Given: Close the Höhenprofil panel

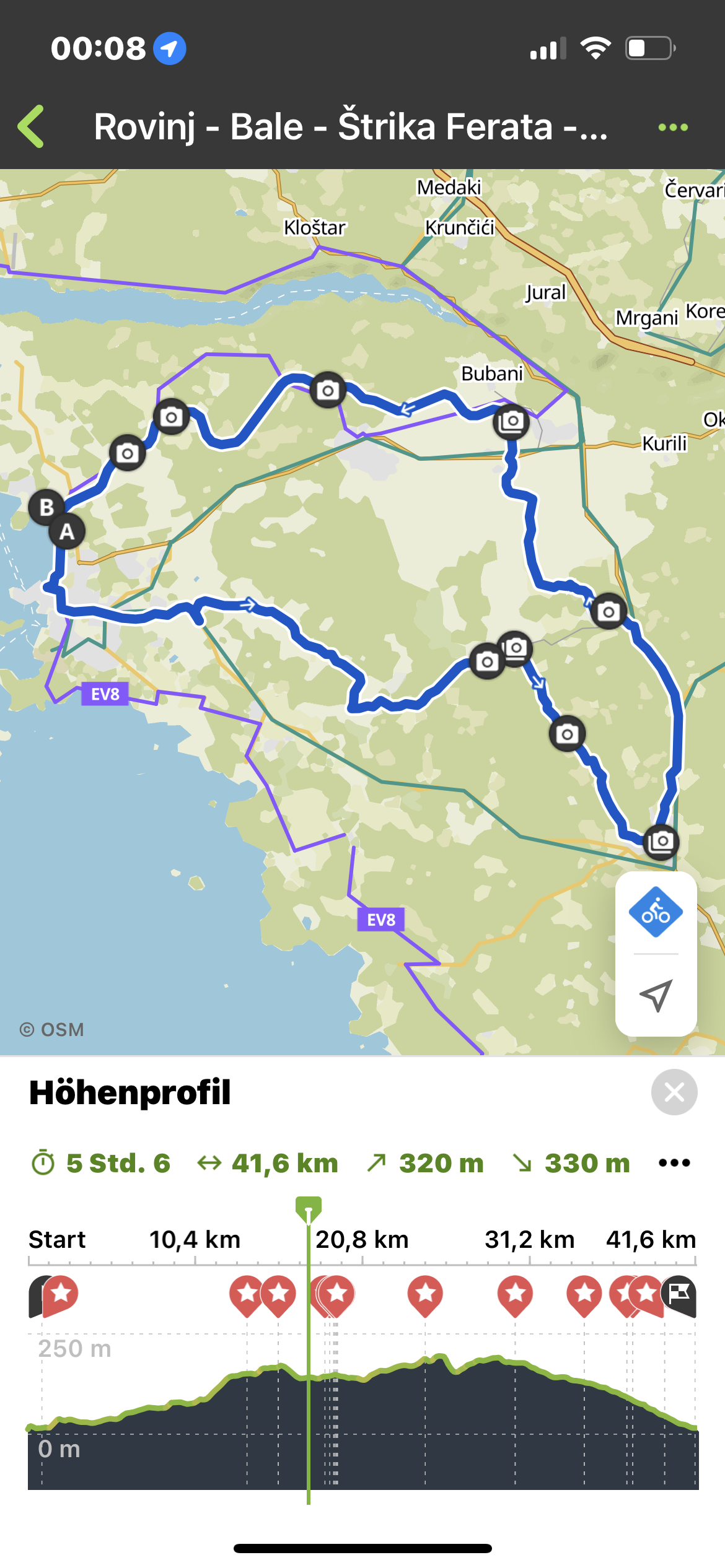Looking at the screenshot, I should (x=674, y=1092).
